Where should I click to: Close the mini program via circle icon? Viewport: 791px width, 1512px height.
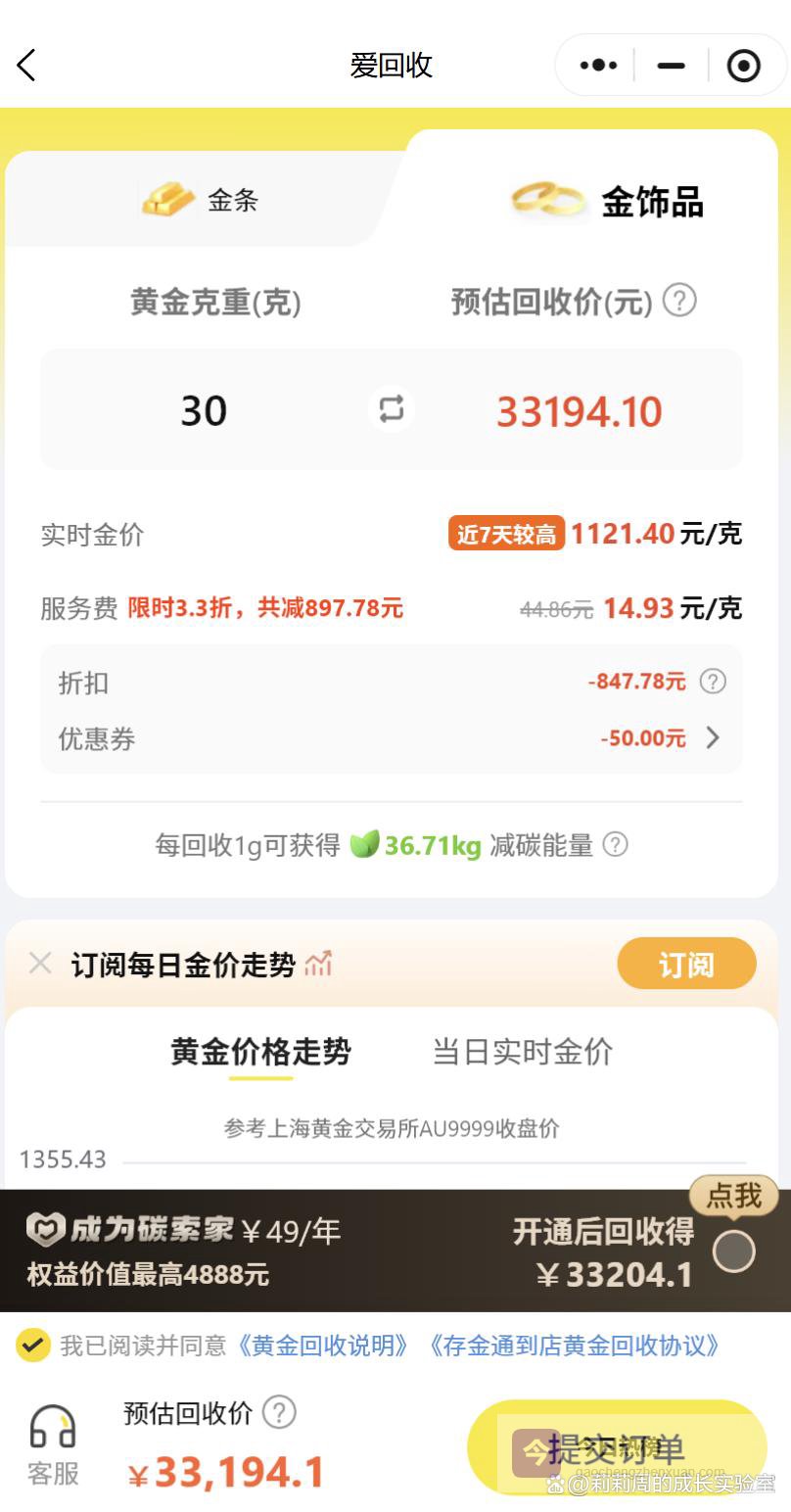[x=743, y=66]
